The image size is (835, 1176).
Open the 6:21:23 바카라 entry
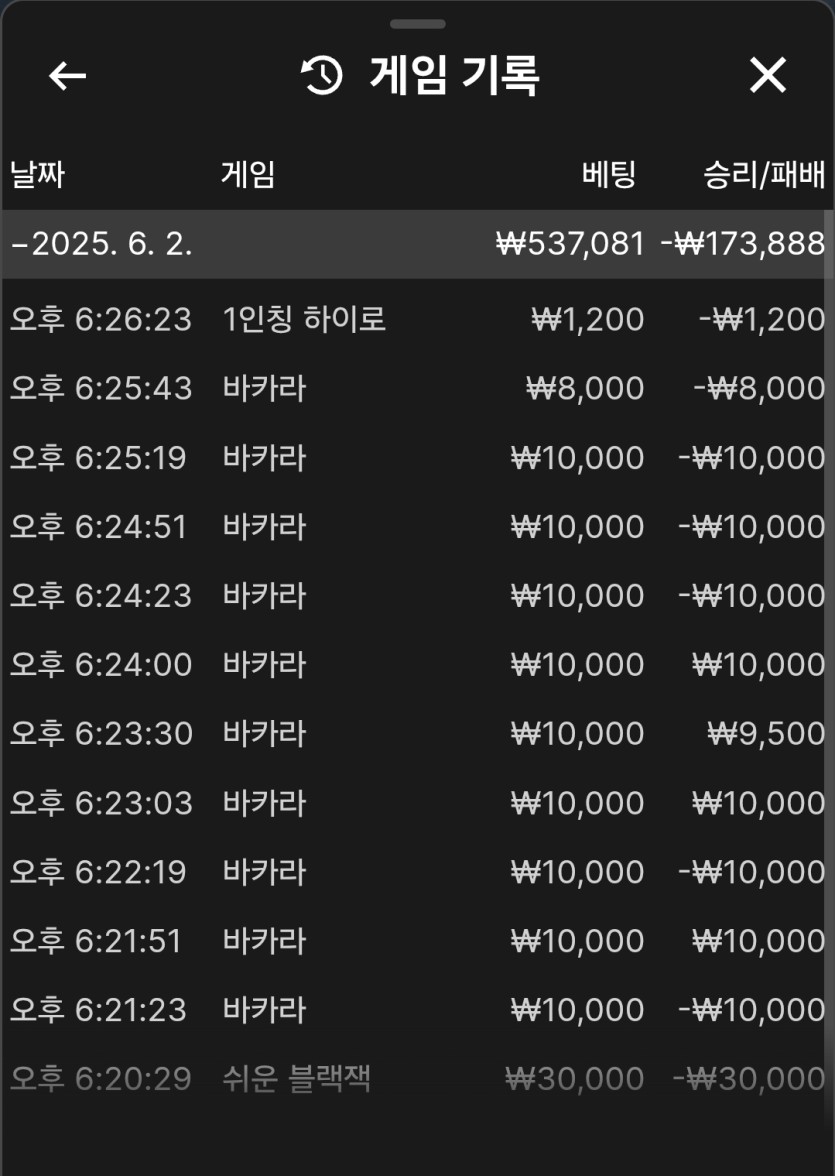click(417, 1010)
